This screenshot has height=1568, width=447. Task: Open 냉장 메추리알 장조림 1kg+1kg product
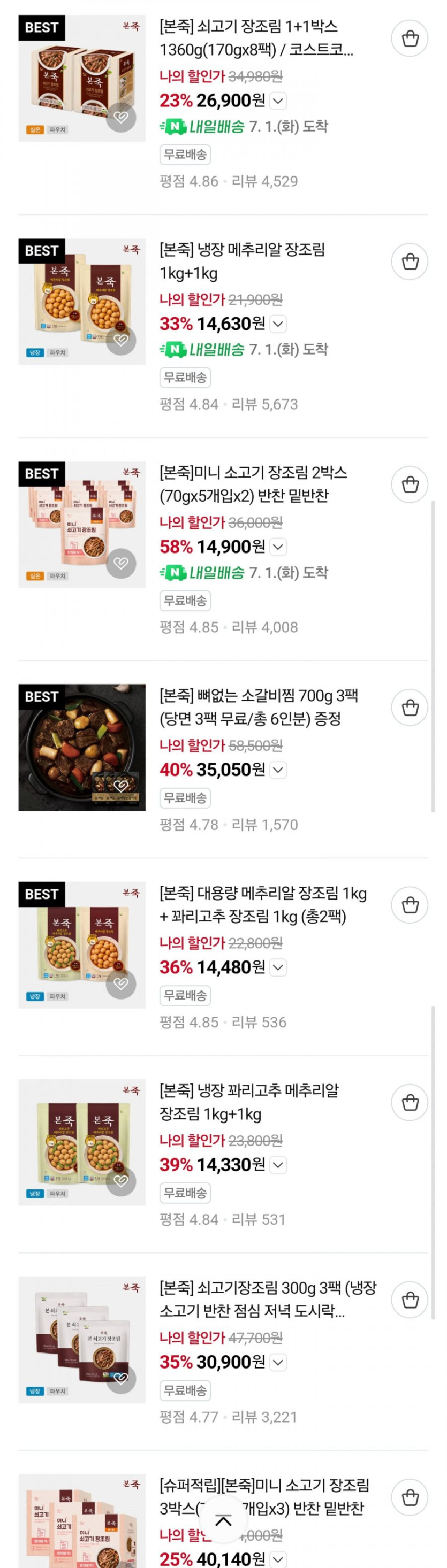click(242, 261)
